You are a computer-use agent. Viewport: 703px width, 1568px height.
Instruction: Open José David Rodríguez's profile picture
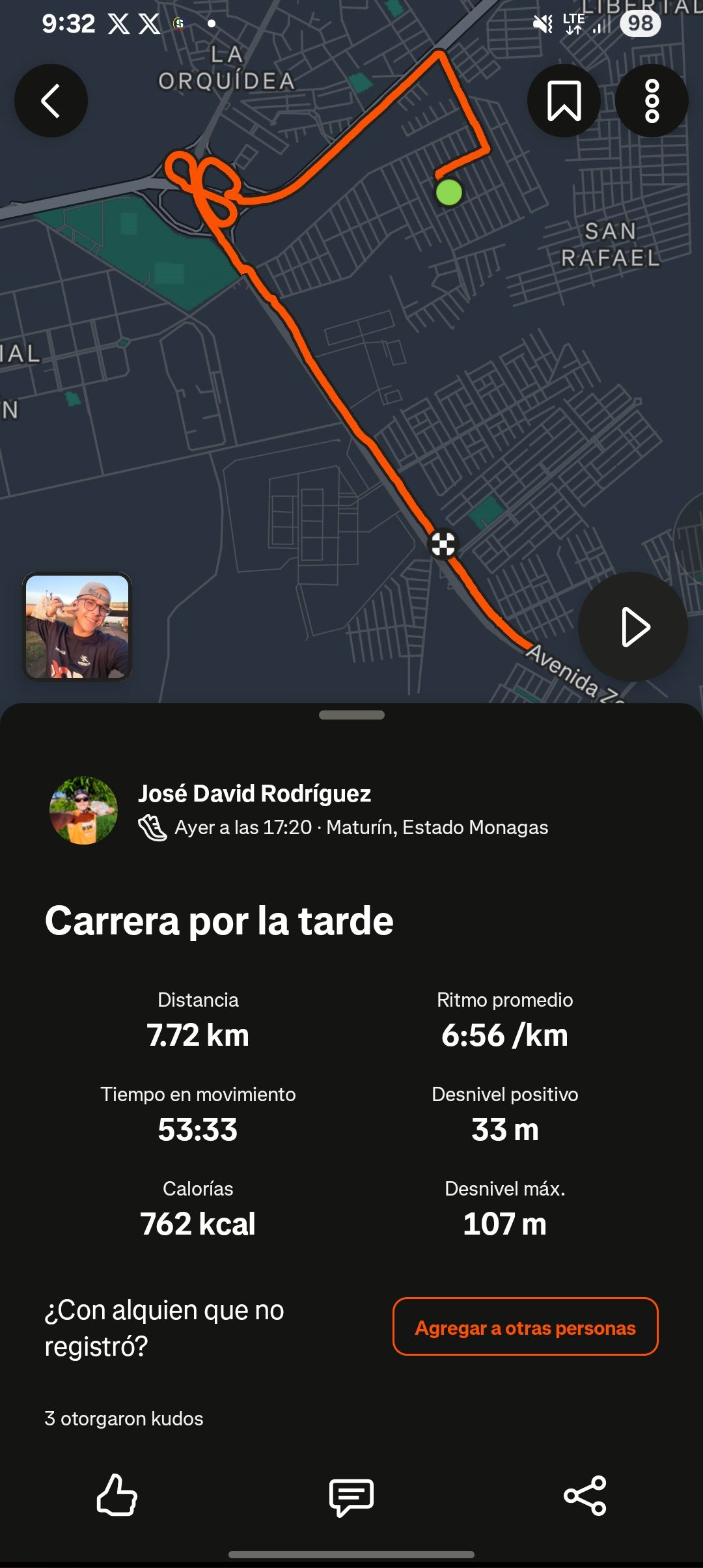pos(83,810)
